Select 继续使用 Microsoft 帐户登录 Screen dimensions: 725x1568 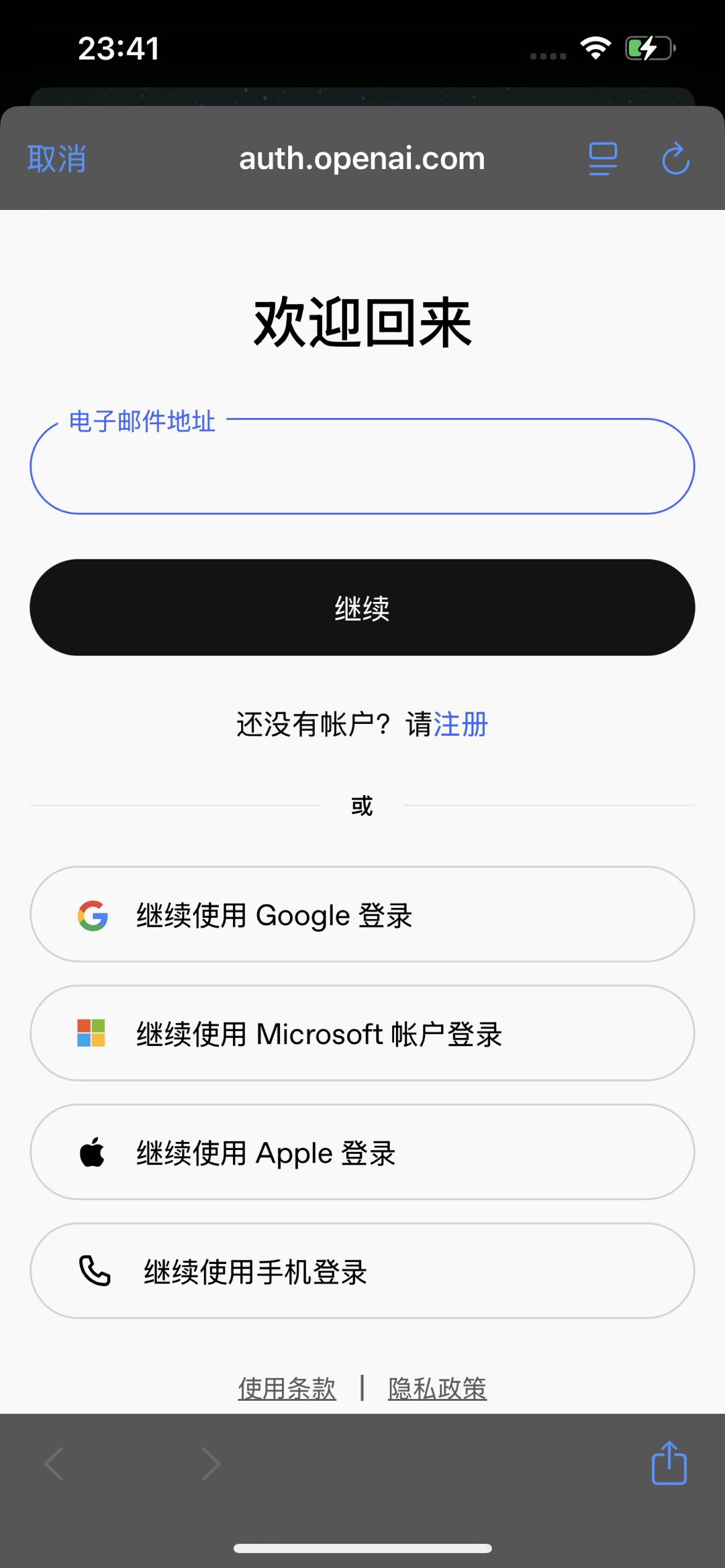[x=362, y=1033]
